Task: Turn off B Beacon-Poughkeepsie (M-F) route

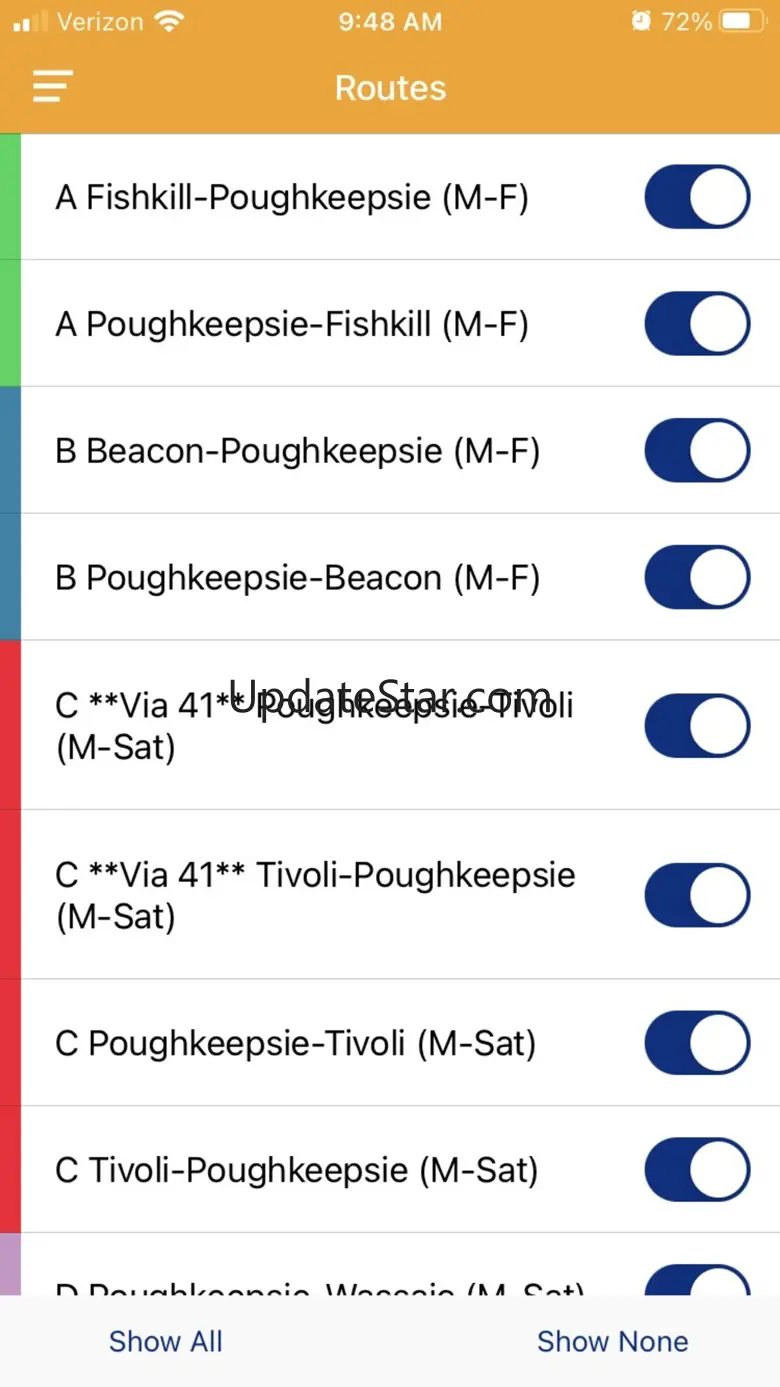Action: [x=697, y=451]
